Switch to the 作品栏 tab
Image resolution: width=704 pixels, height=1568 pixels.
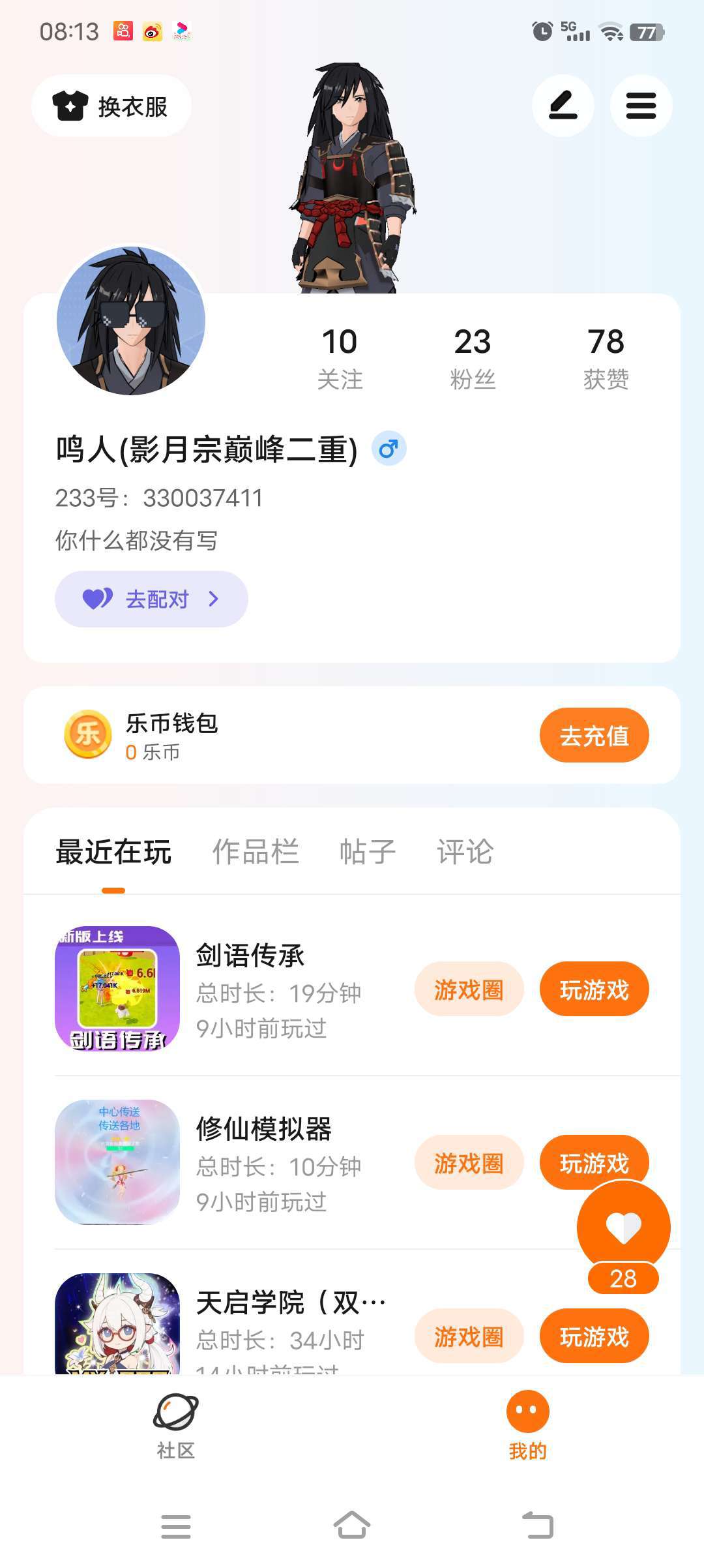[256, 852]
